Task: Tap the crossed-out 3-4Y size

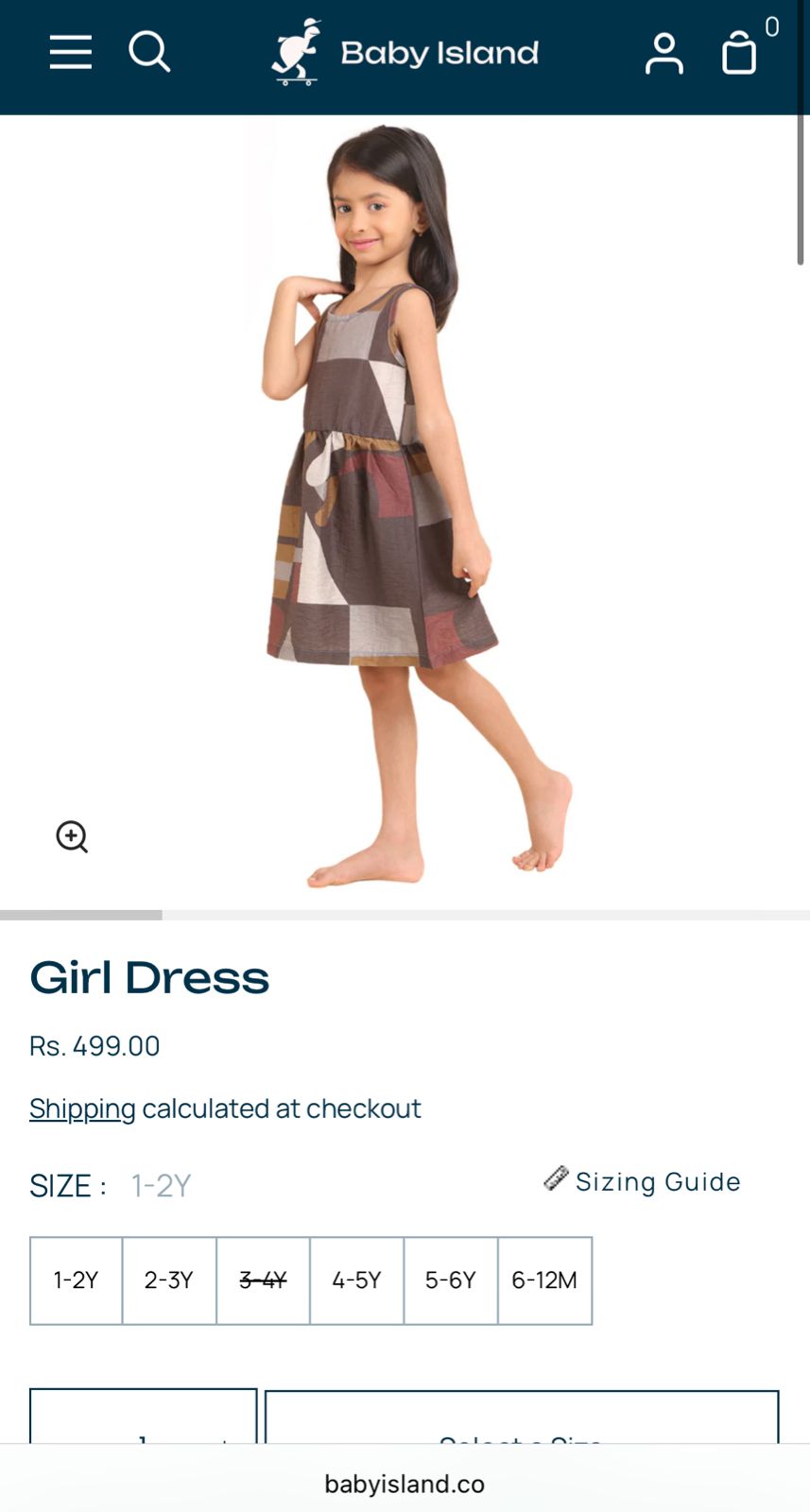Action: [263, 1280]
